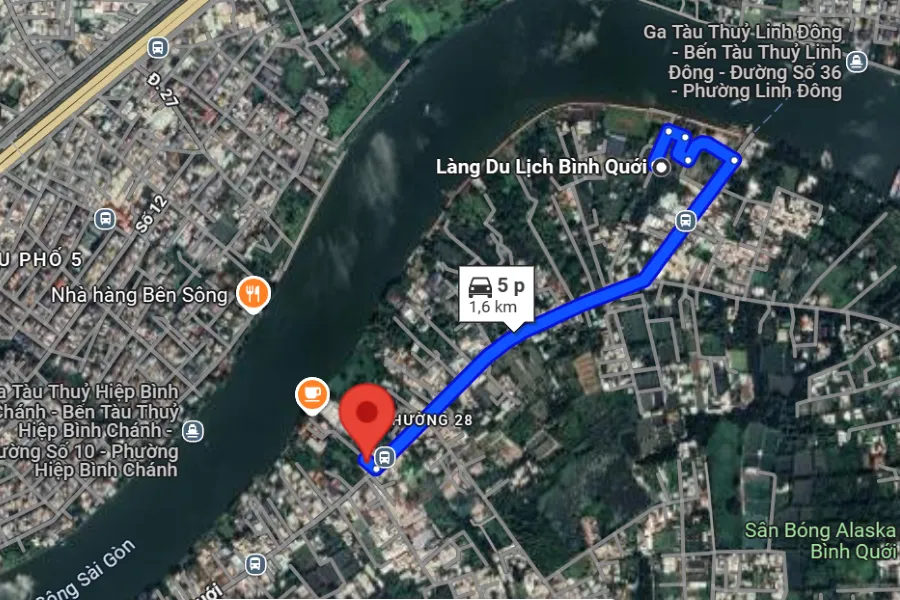Screen dimensions: 900x600
Task: Select bus stop at the route start
Action: click(x=382, y=460)
